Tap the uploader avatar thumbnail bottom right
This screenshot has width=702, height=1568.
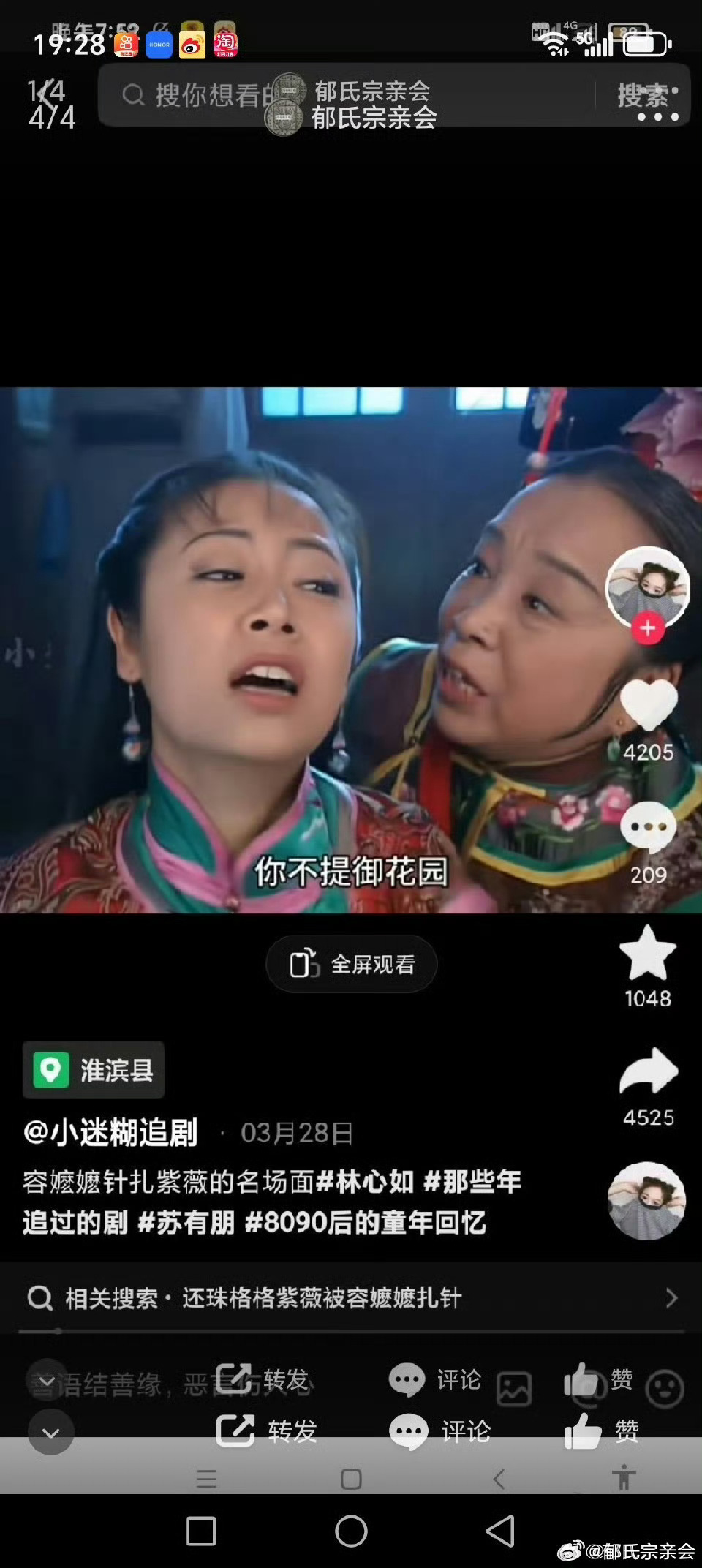click(x=646, y=1199)
